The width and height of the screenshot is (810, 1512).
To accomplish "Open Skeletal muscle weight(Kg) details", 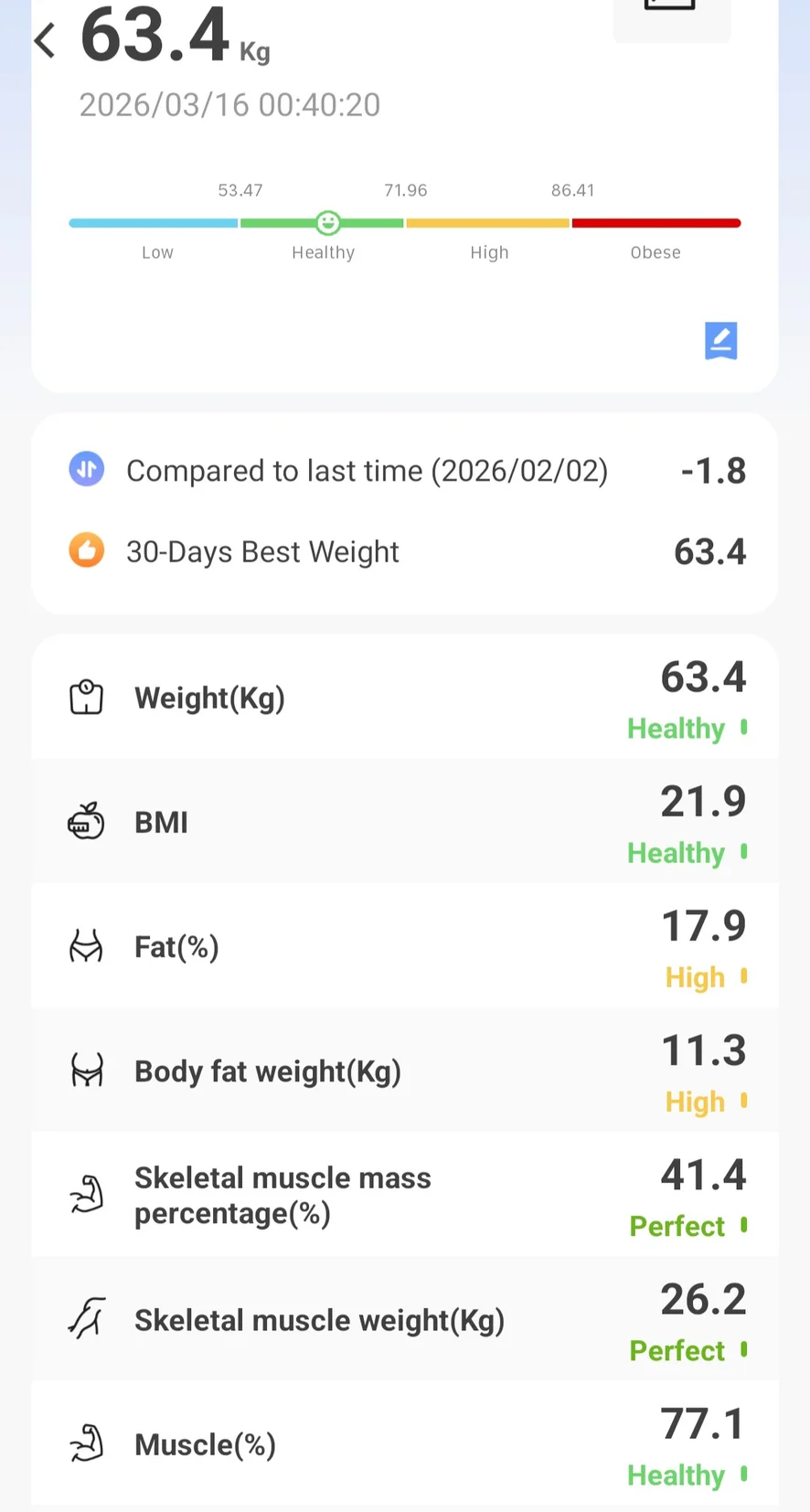I will tap(404, 1320).
